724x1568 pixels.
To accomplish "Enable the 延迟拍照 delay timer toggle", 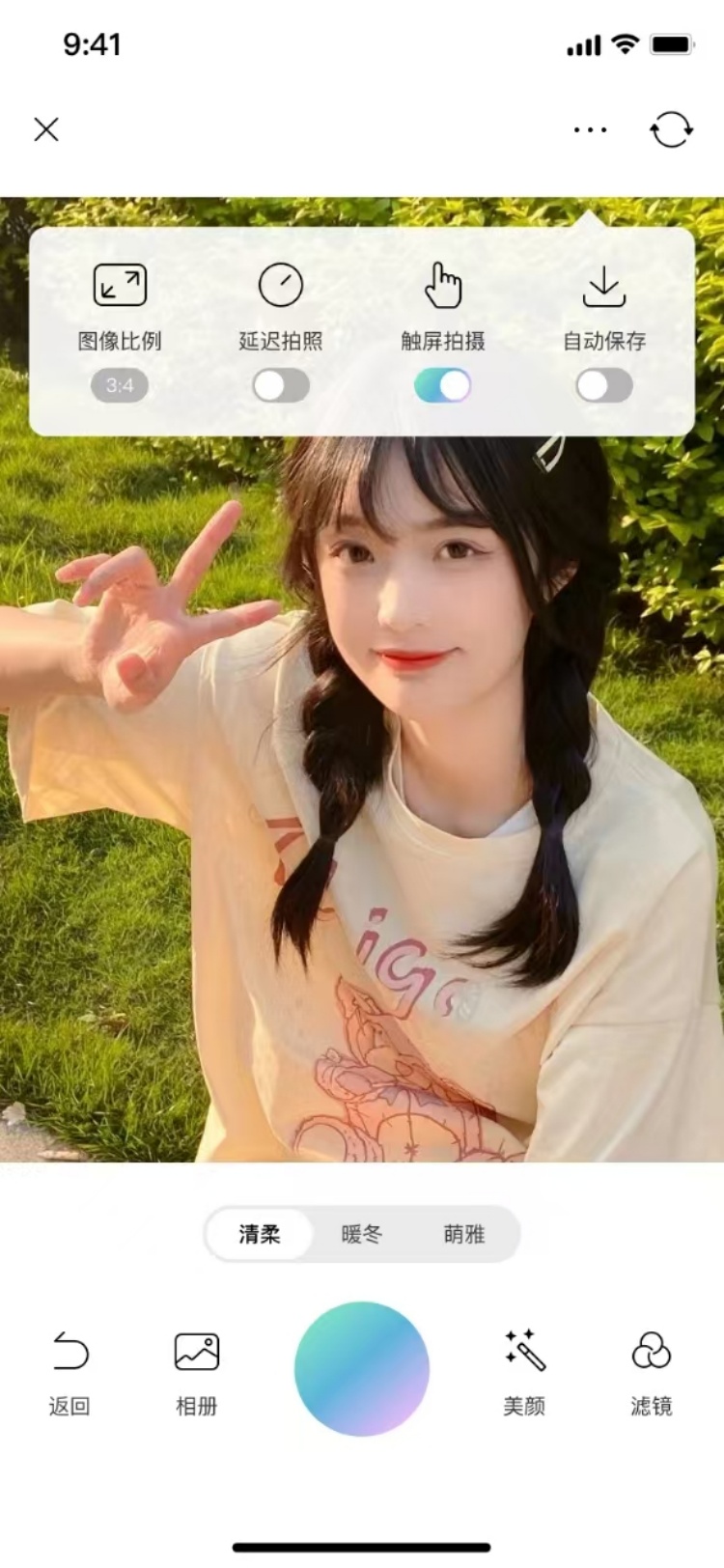I will click(281, 385).
